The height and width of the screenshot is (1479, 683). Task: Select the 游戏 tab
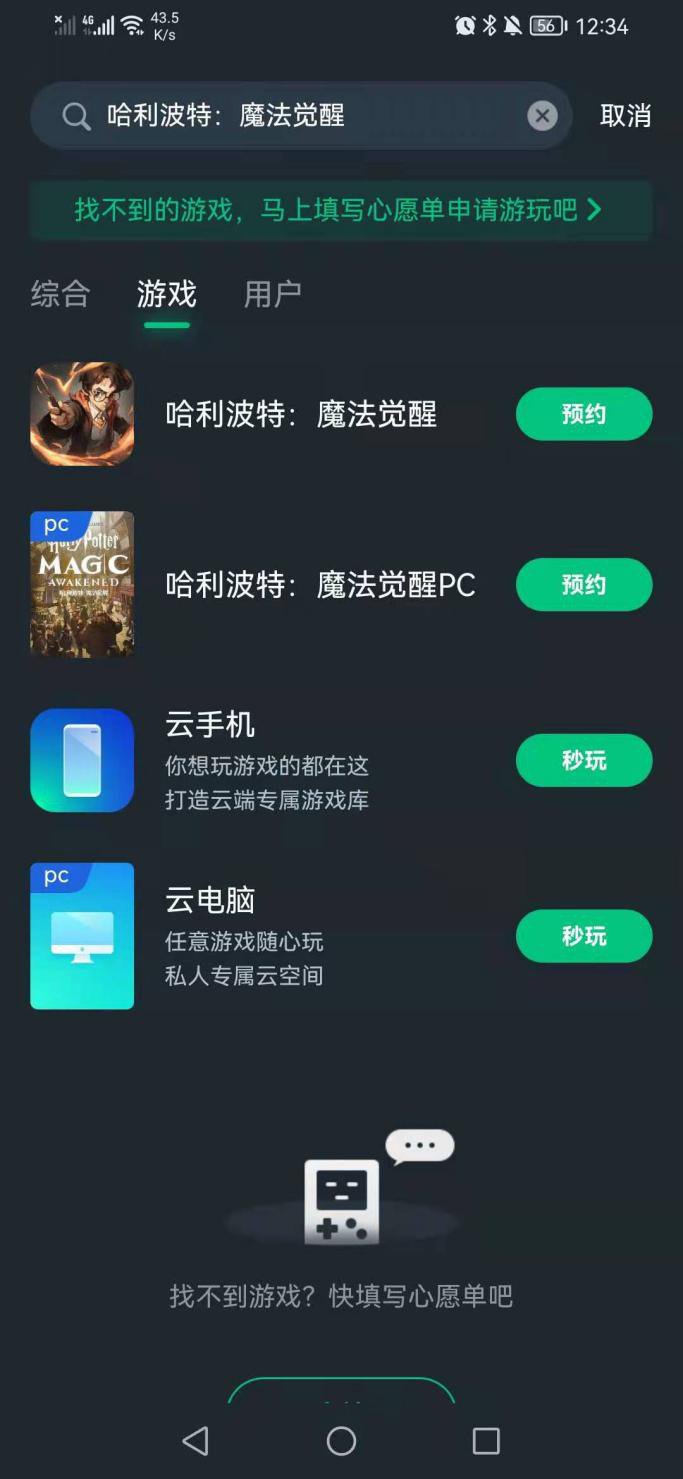pos(167,294)
